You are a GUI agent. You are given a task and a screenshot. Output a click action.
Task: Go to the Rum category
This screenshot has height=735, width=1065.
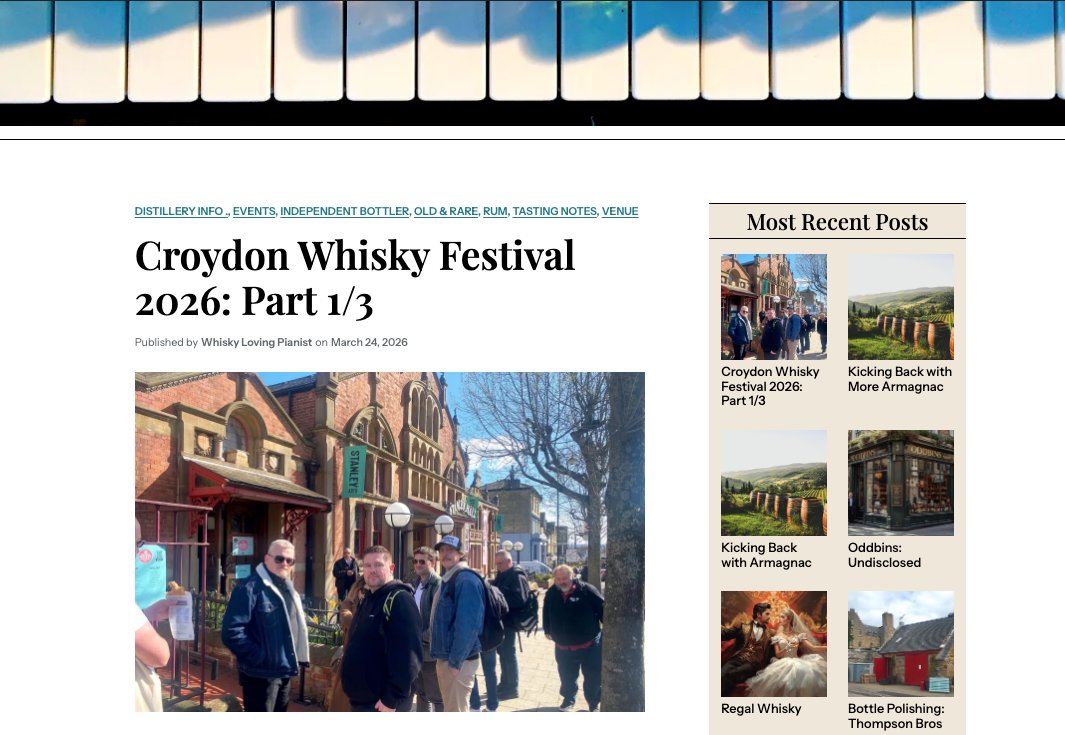[495, 212]
